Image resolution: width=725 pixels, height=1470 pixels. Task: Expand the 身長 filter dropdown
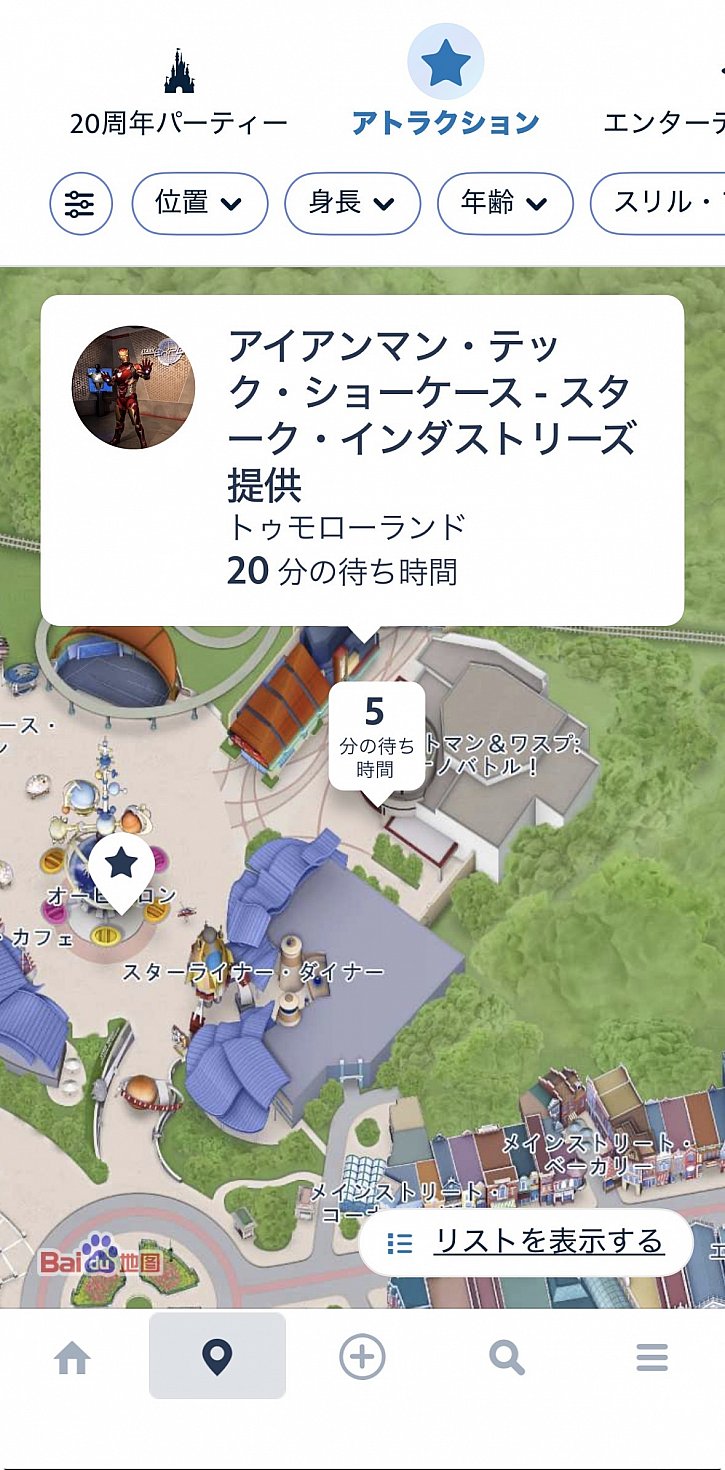(352, 204)
